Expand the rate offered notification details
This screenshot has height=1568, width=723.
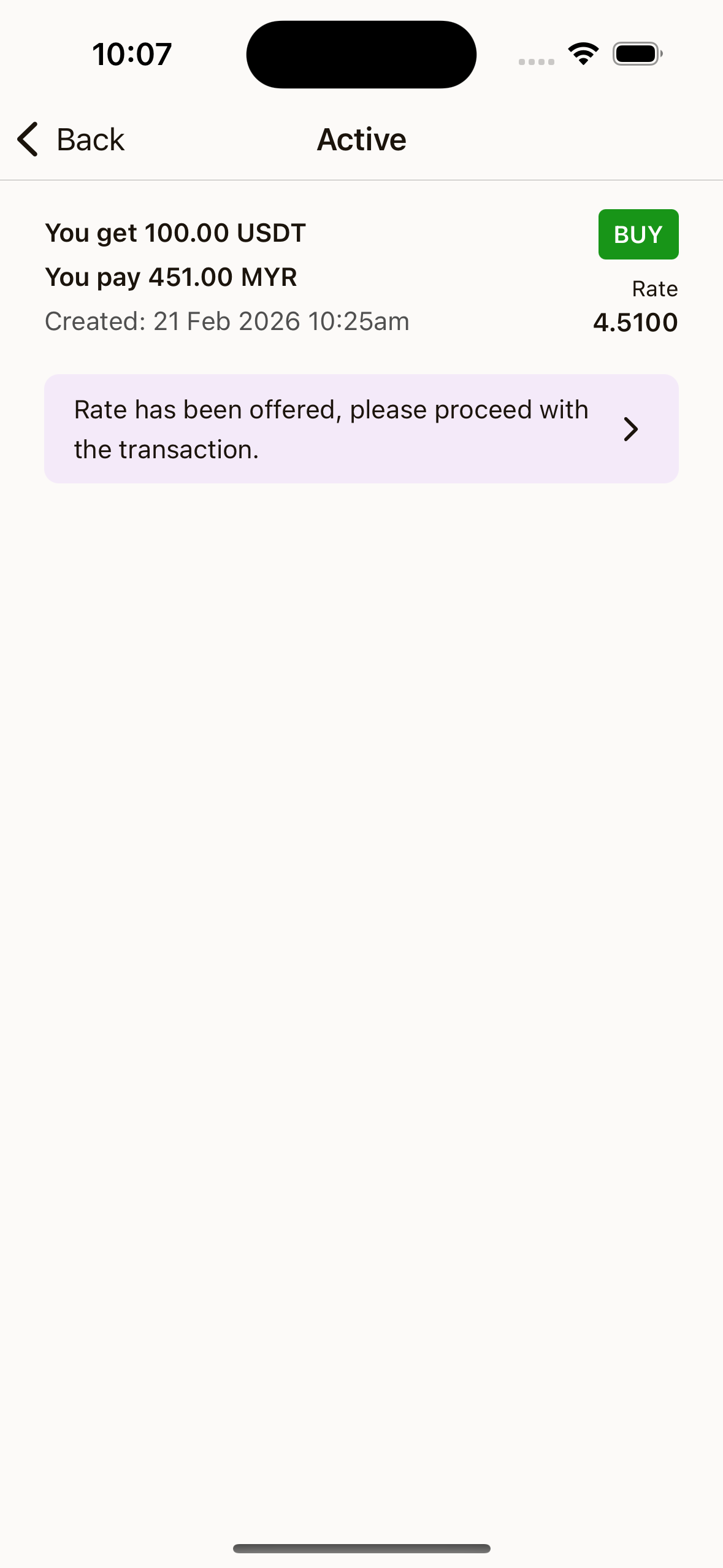pos(362,429)
